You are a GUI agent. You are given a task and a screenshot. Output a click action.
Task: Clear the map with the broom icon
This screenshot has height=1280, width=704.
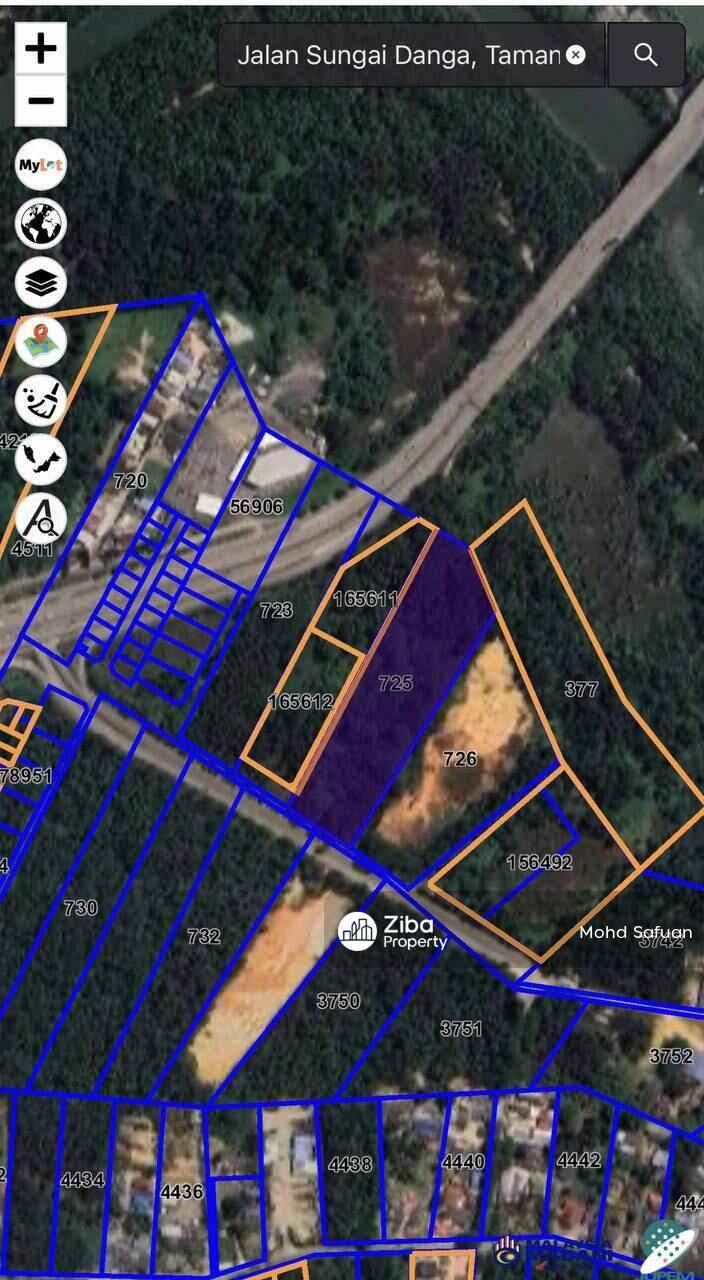(x=41, y=401)
